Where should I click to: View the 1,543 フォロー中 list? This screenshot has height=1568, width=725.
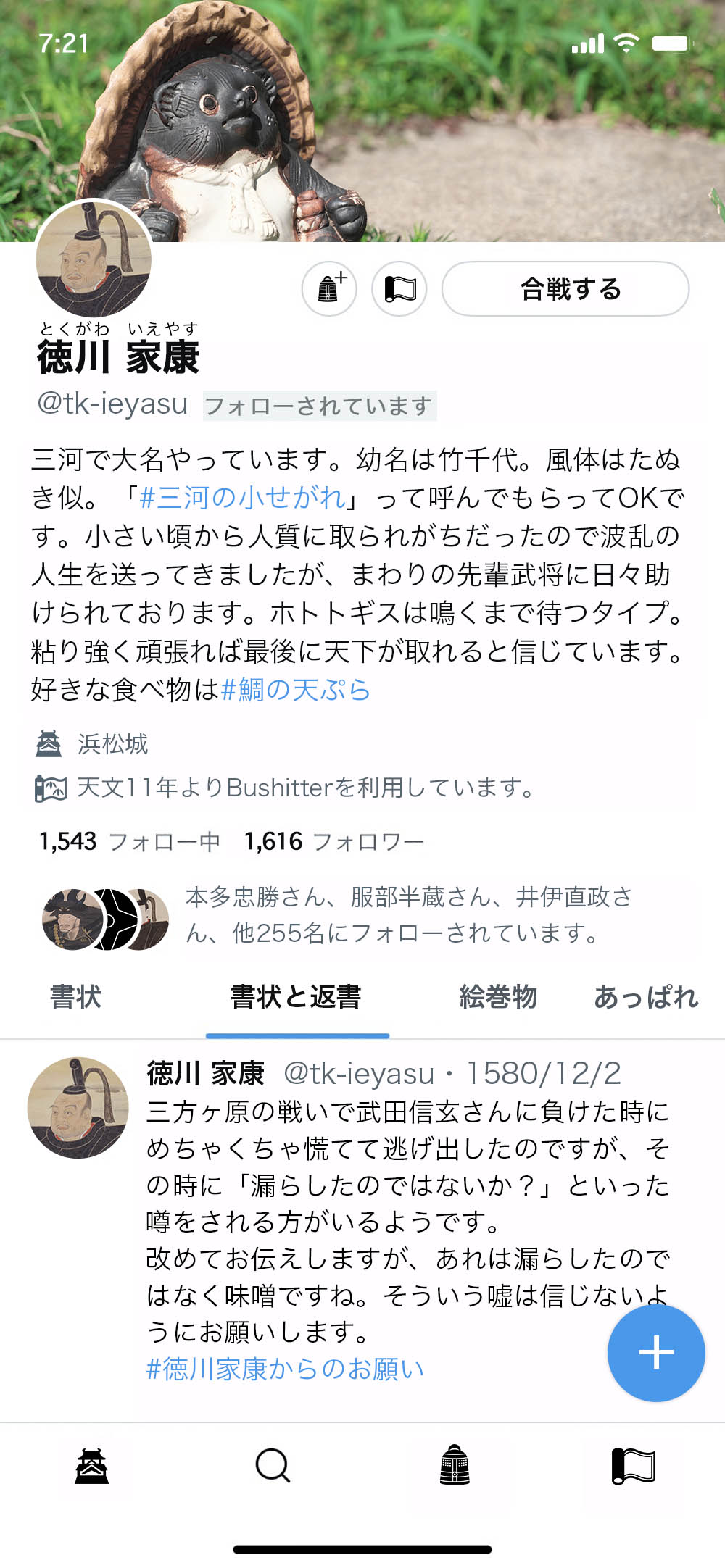point(129,841)
